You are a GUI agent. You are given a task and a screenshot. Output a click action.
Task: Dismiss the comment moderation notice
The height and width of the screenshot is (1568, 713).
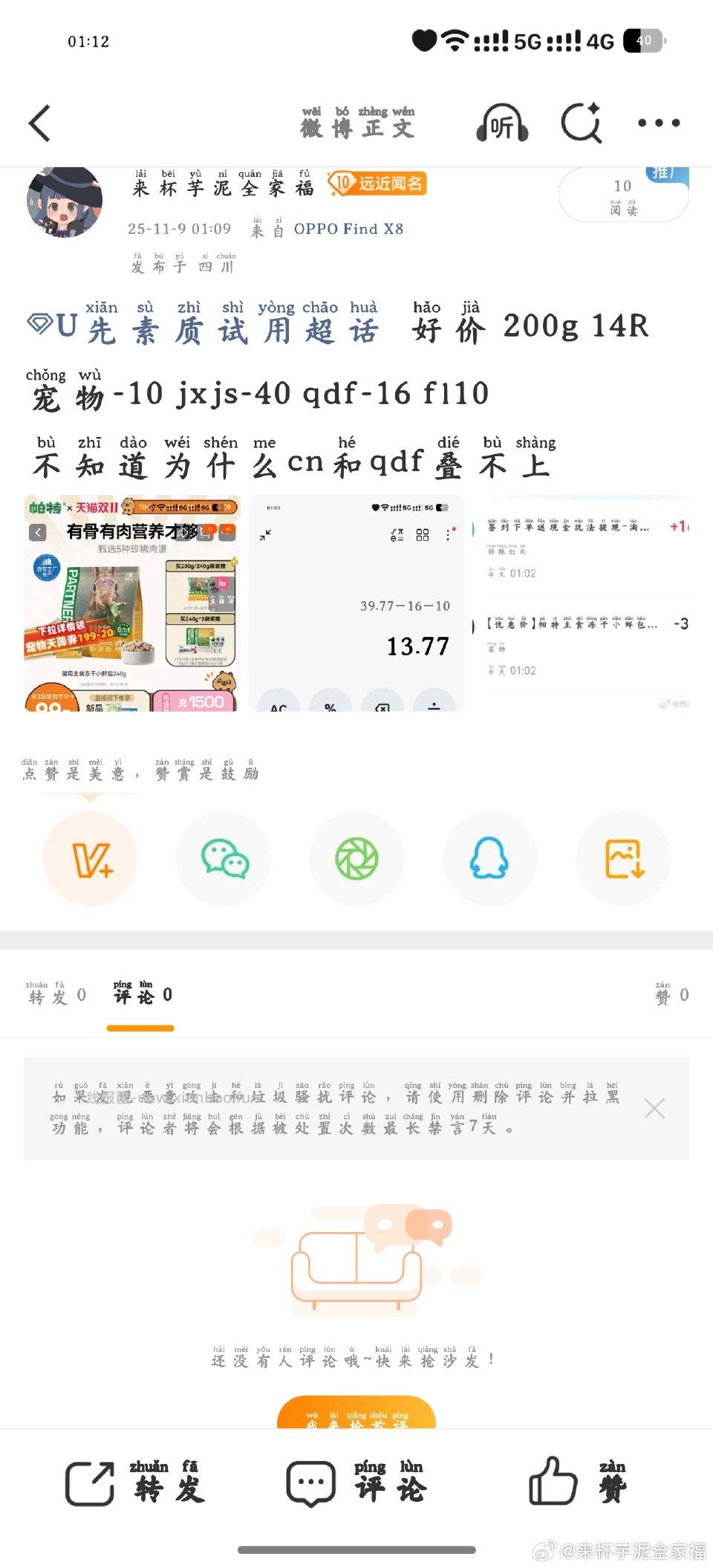pos(654,1108)
